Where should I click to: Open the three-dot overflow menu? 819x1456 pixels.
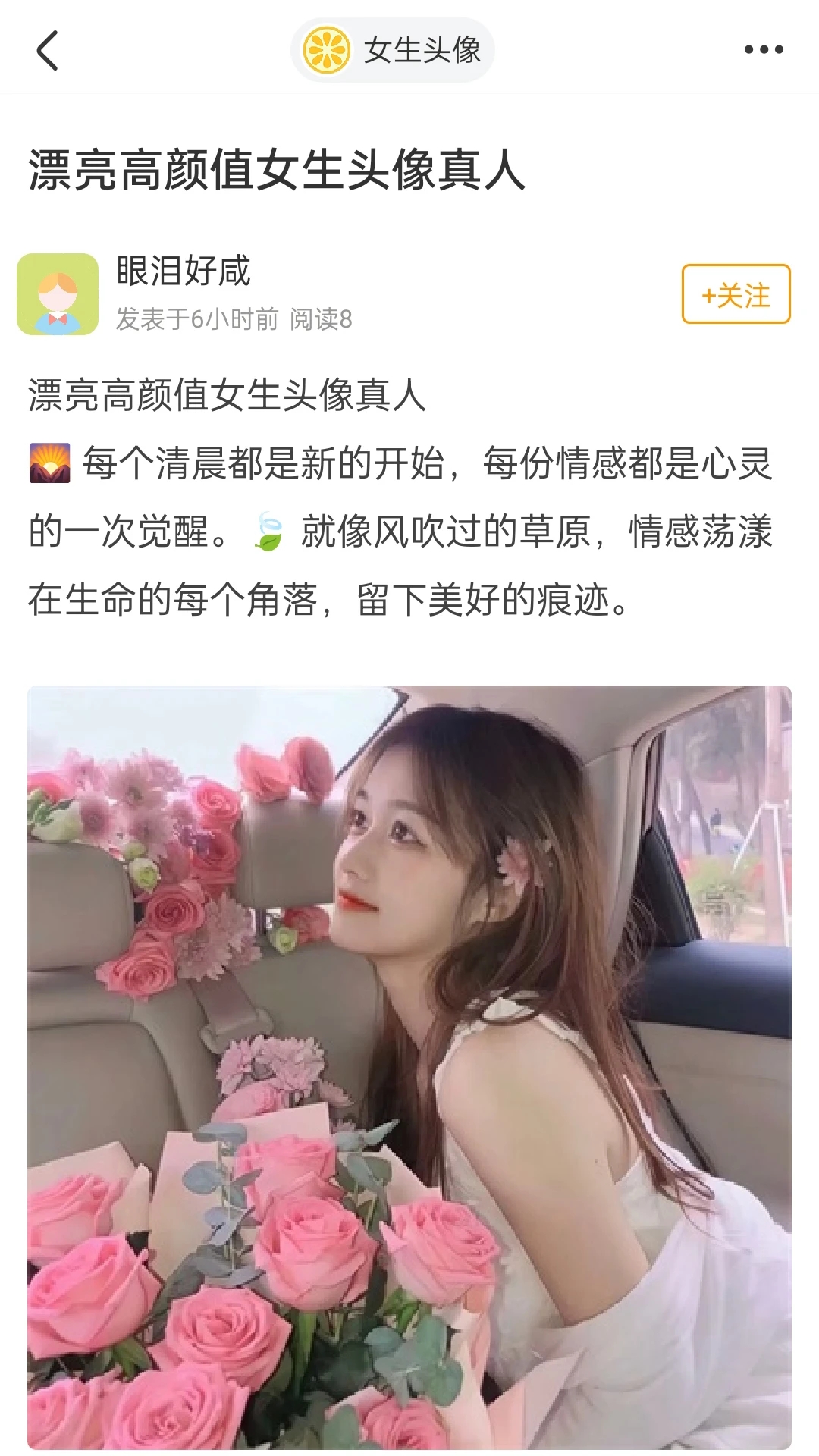click(763, 50)
